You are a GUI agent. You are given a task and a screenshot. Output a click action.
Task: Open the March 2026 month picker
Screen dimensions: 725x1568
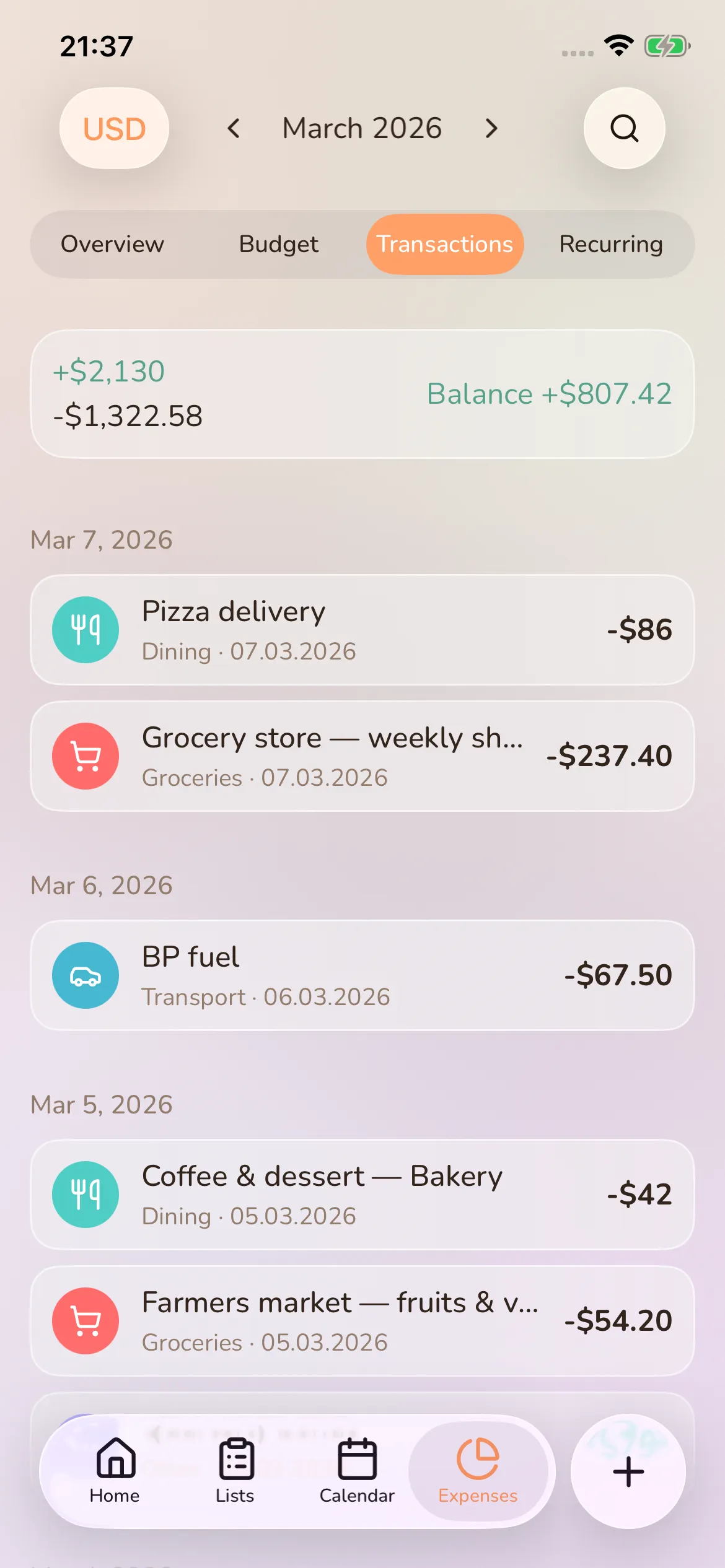point(362,128)
